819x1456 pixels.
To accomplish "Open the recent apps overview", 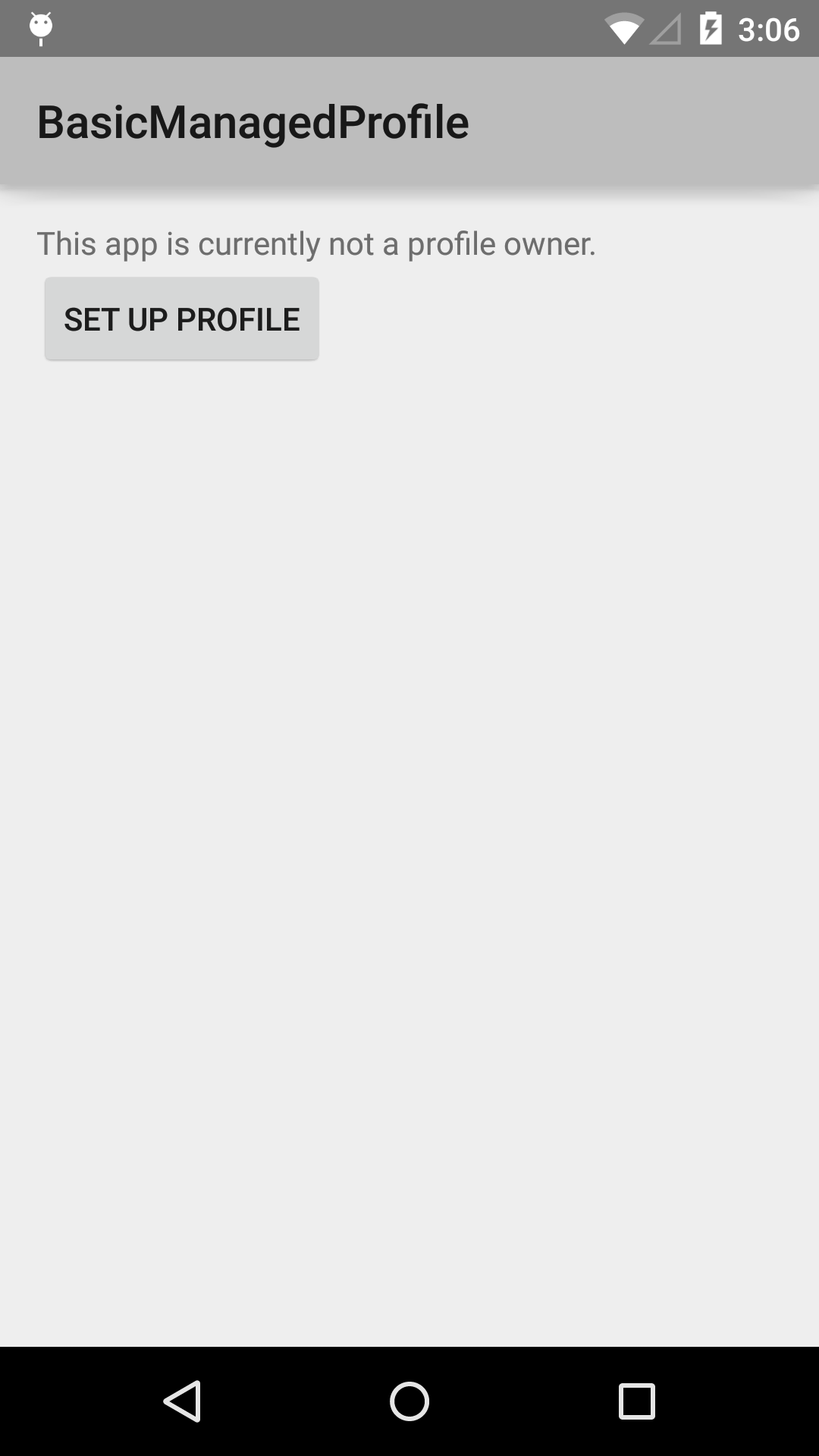I will [x=636, y=1401].
